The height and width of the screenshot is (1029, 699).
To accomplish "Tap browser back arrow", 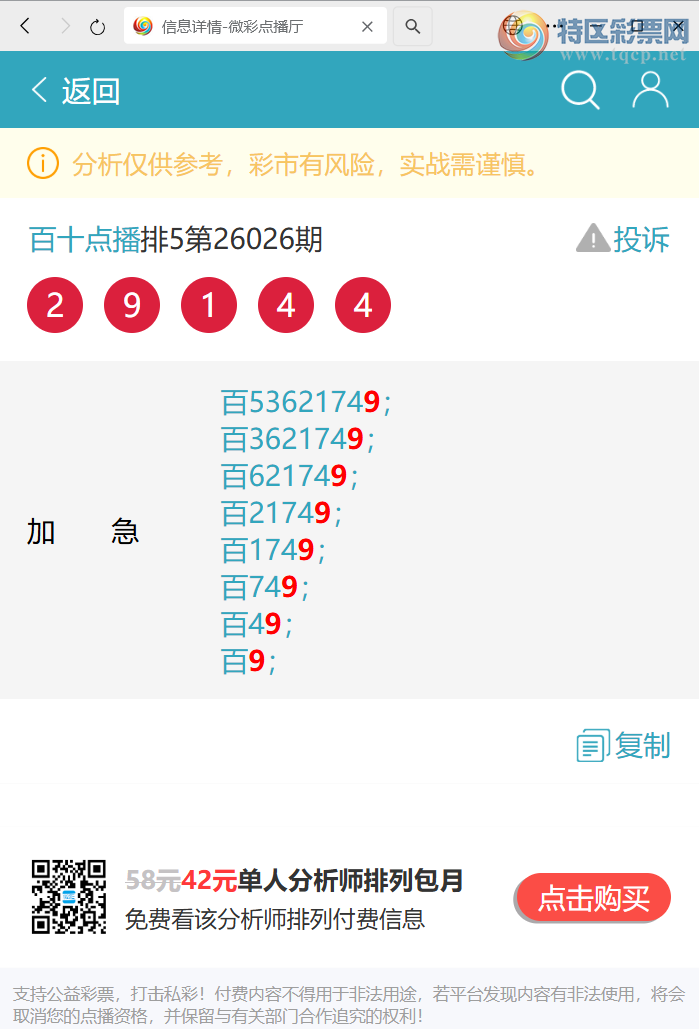I will [x=26, y=27].
